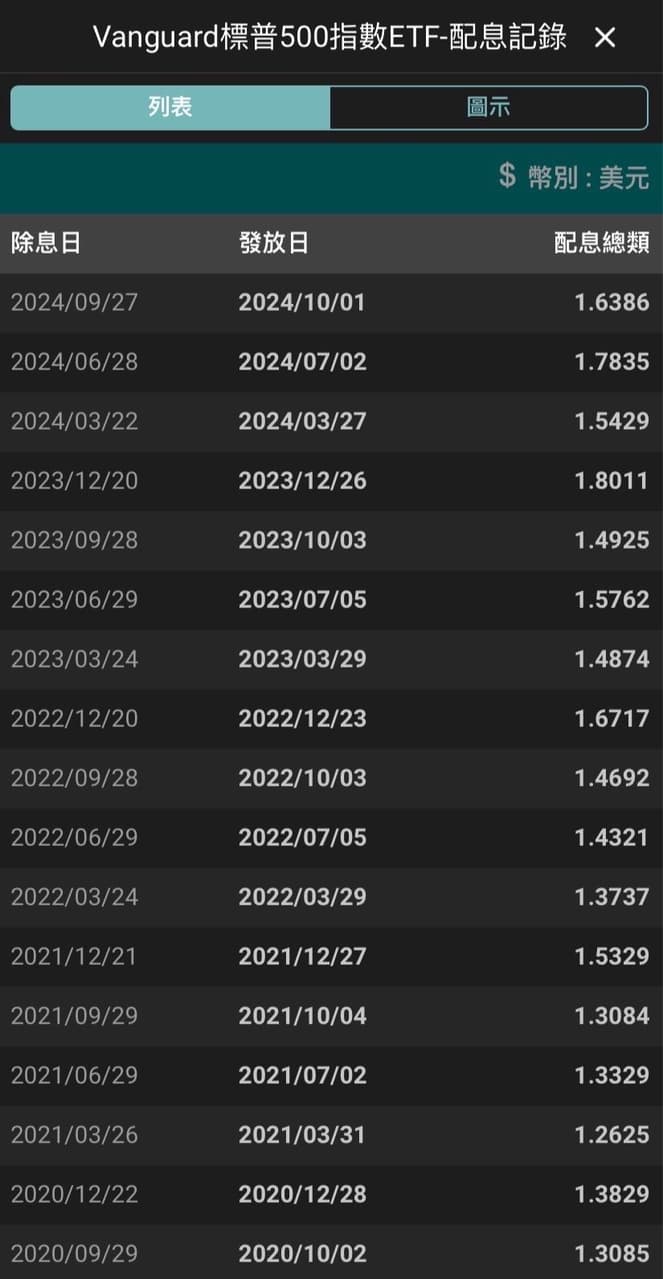663x1279 pixels.
Task: Select the 列表 list tab
Action: [x=170, y=108]
